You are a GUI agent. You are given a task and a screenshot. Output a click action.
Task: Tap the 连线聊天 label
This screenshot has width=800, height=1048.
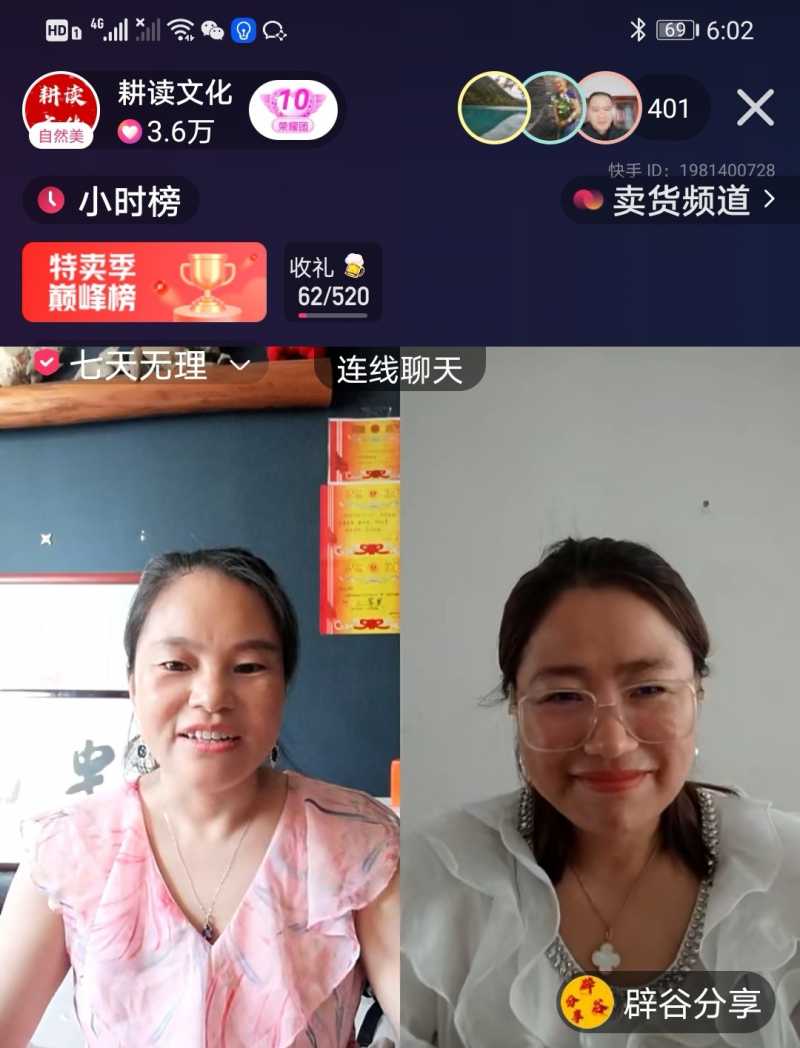click(400, 369)
